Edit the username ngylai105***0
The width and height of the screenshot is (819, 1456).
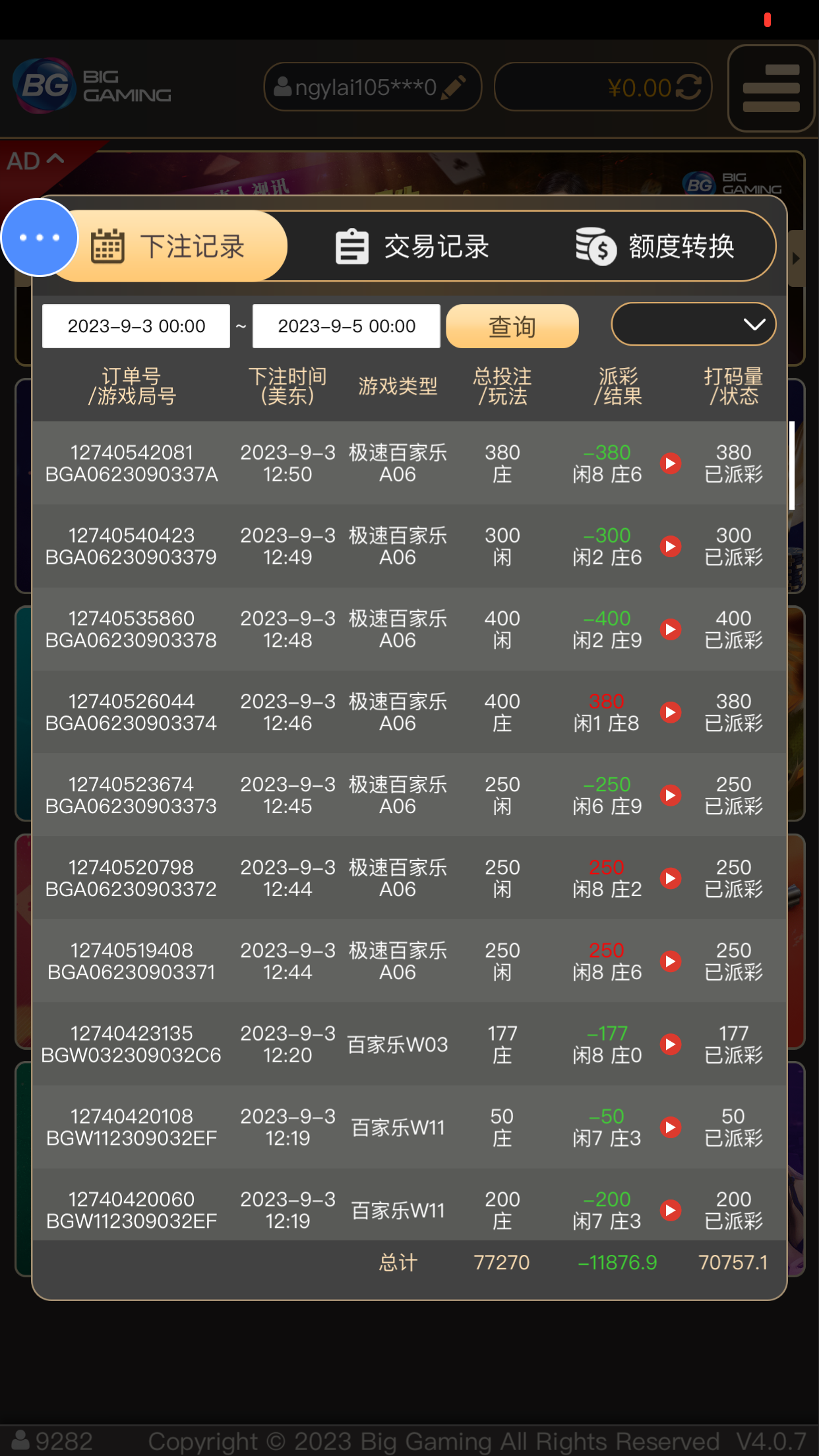coord(454,87)
